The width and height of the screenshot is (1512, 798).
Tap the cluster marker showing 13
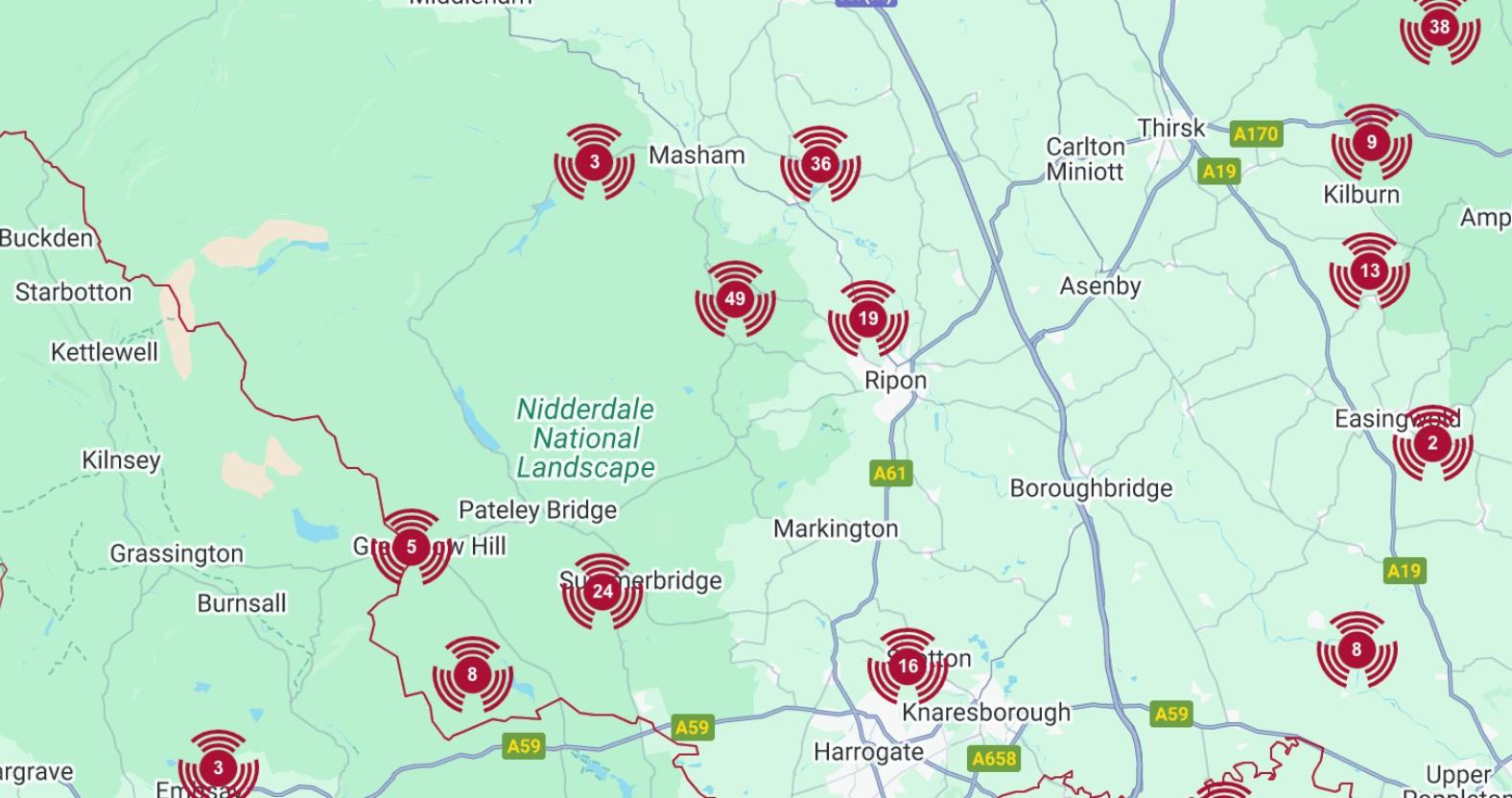click(1369, 270)
